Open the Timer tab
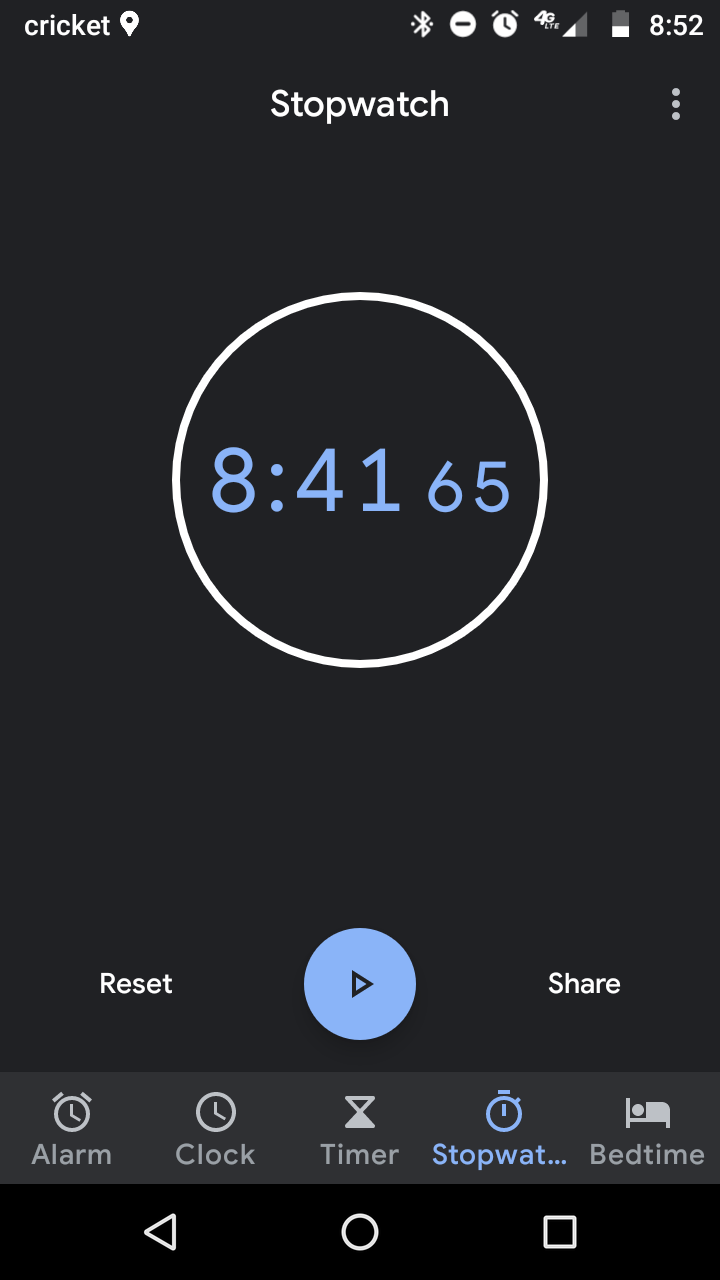 pyautogui.click(x=360, y=1130)
